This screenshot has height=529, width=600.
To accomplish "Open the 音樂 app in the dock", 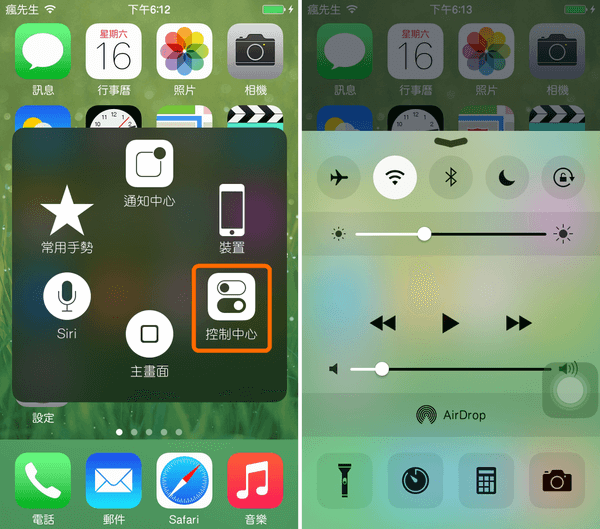I will 255,481.
